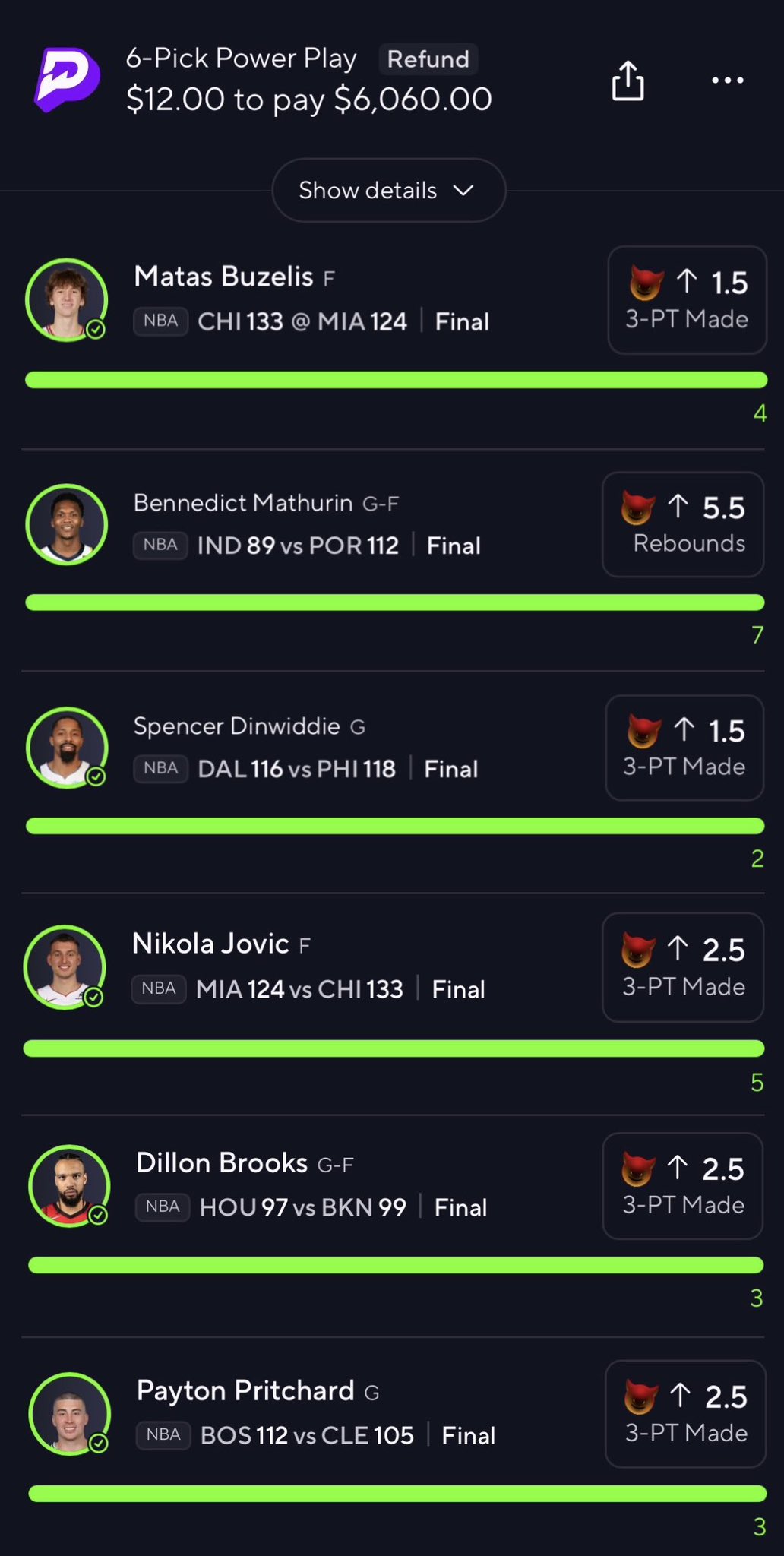
Task: Select Nikola Jovic 3-PT Made pick
Action: 682,966
